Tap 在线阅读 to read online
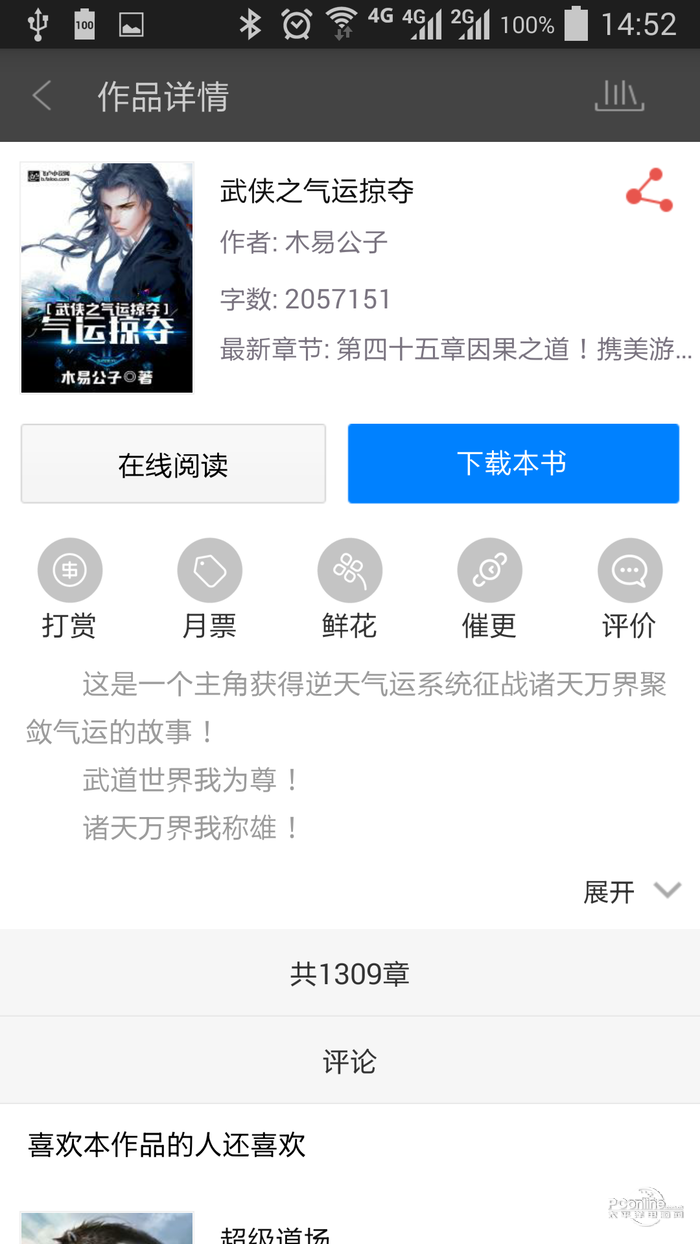Screen dimensions: 700x1244 coord(173,464)
